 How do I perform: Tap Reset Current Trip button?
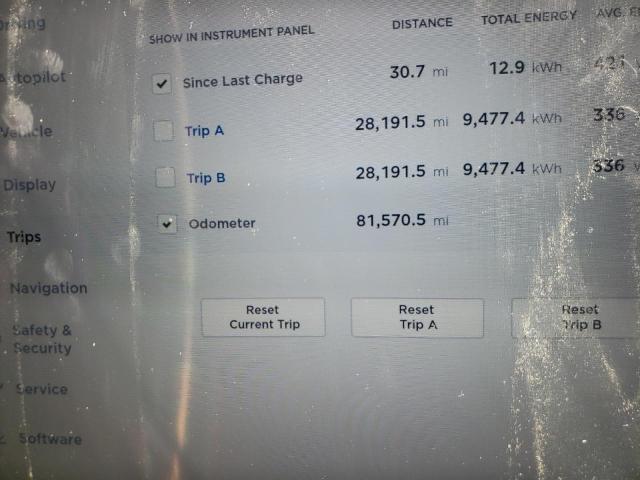point(263,317)
